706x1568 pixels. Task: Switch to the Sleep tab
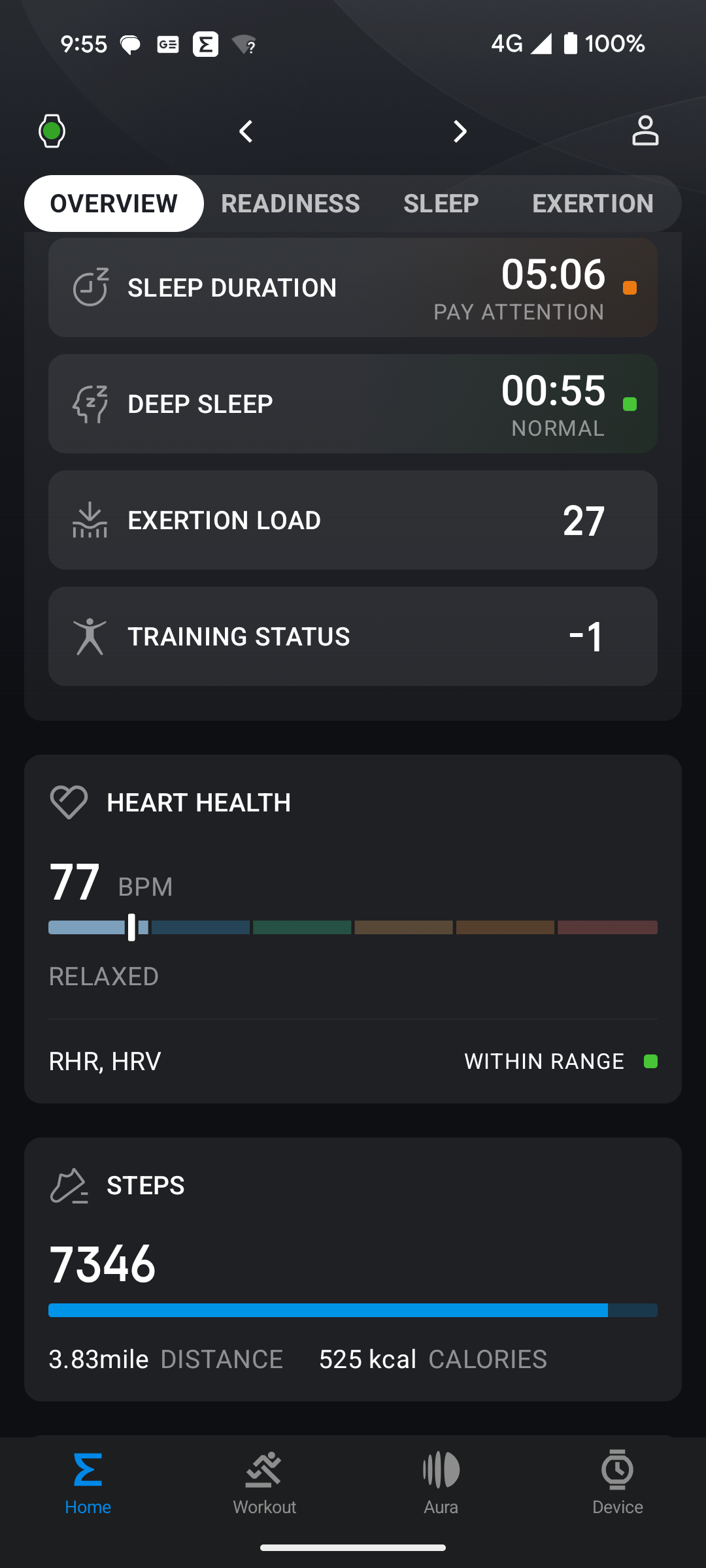pyautogui.click(x=441, y=203)
